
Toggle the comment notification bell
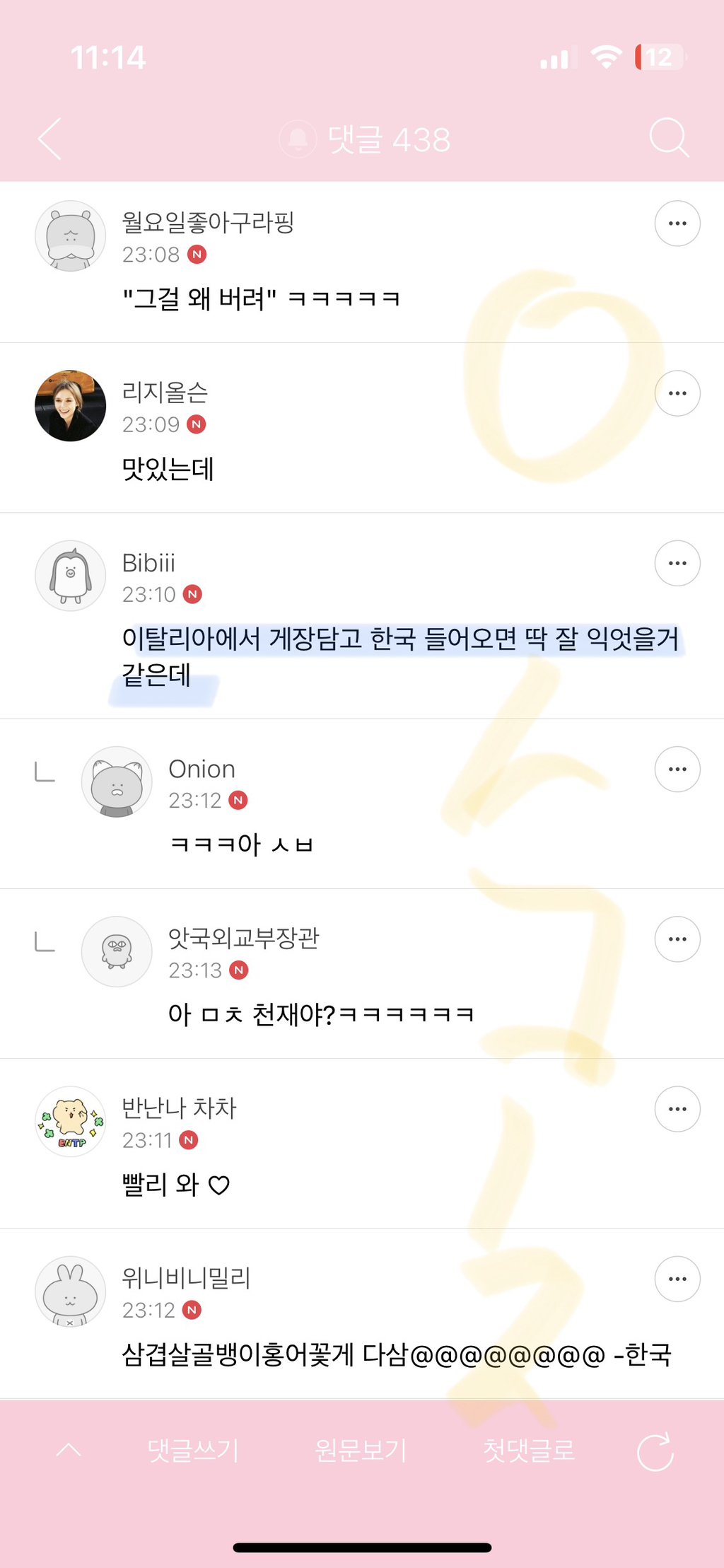click(298, 139)
